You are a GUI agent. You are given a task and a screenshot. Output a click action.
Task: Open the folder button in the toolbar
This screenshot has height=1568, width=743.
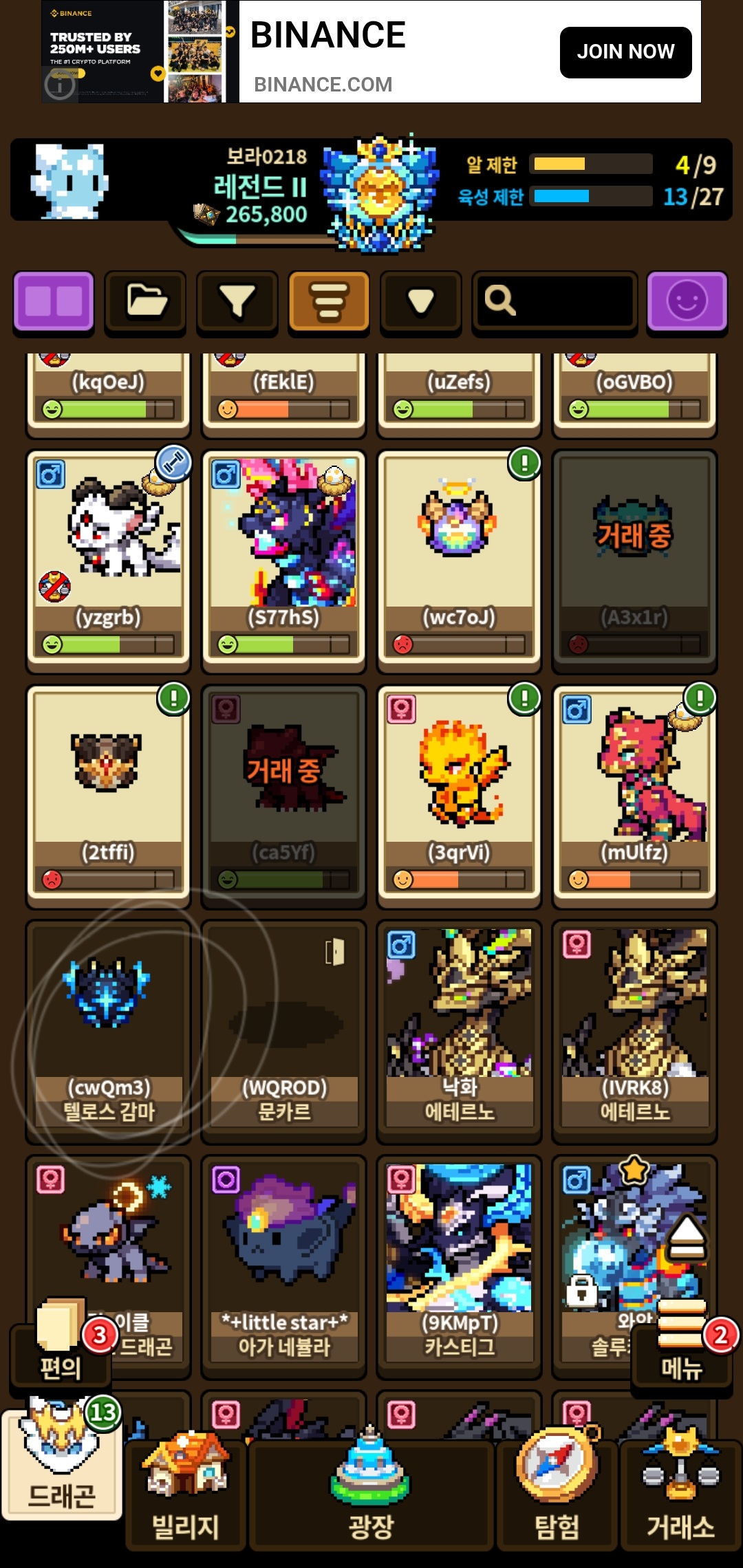(x=145, y=302)
